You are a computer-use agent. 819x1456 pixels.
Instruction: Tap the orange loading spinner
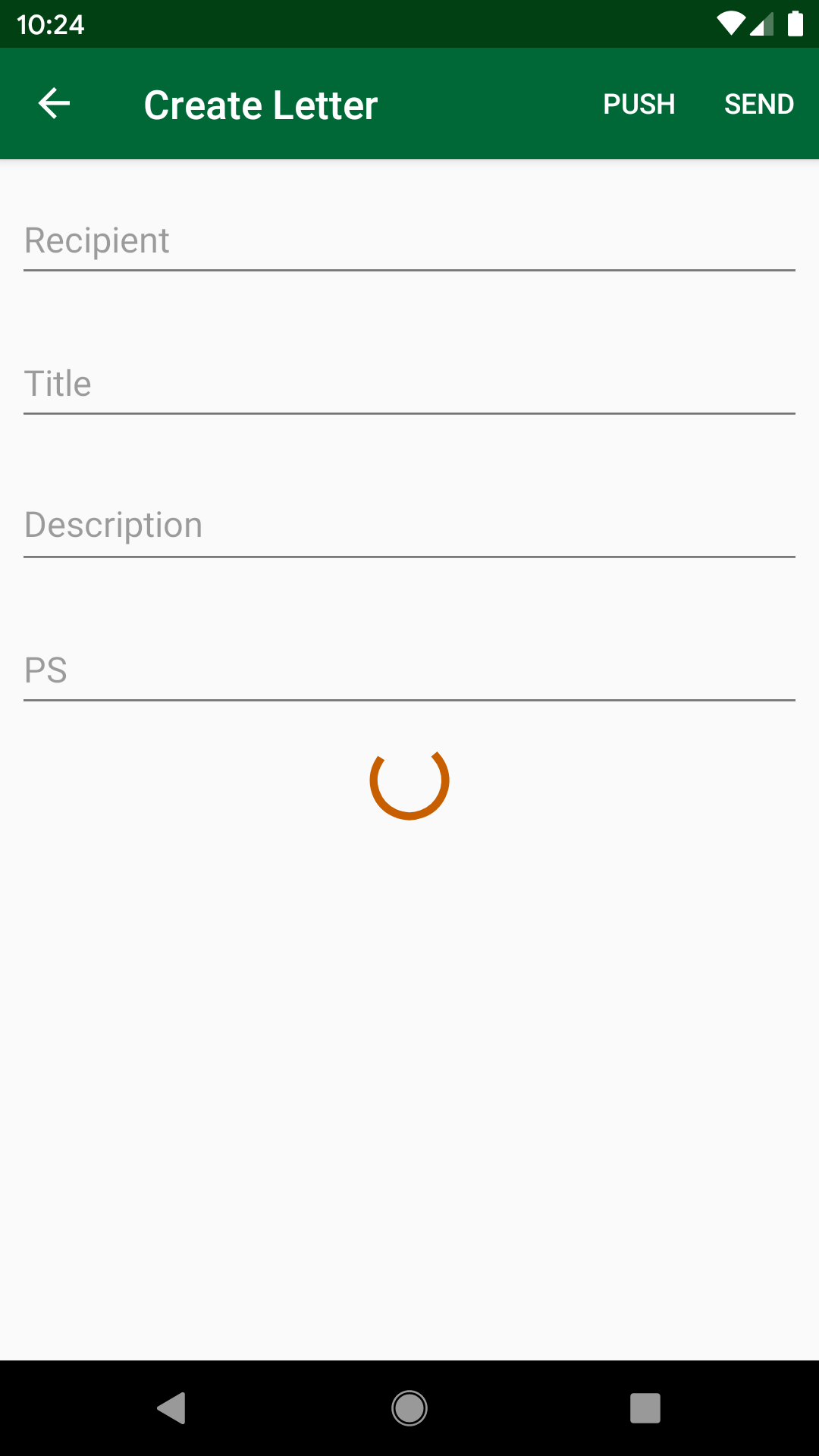point(409,785)
